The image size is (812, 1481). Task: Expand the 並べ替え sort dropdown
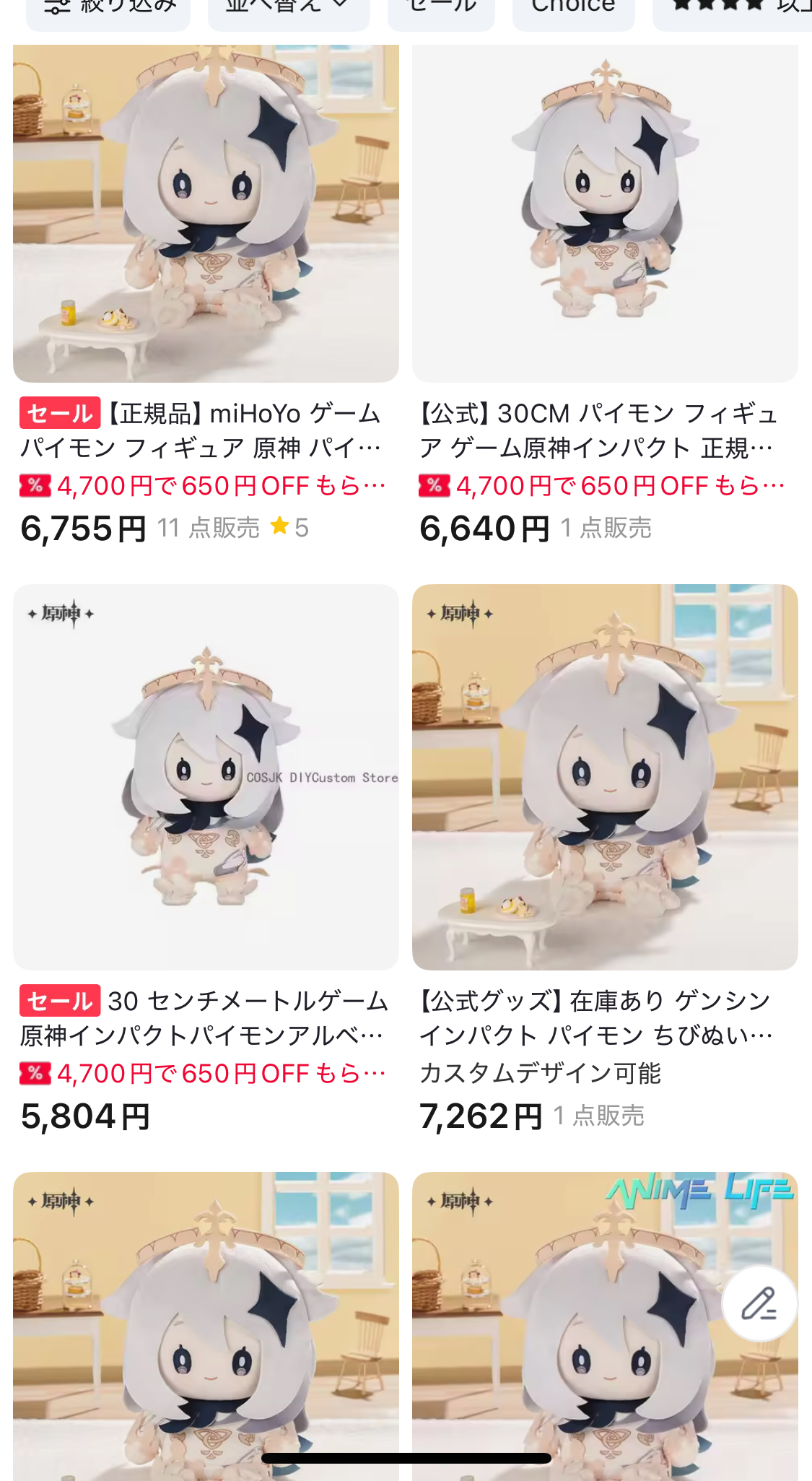pos(288,10)
